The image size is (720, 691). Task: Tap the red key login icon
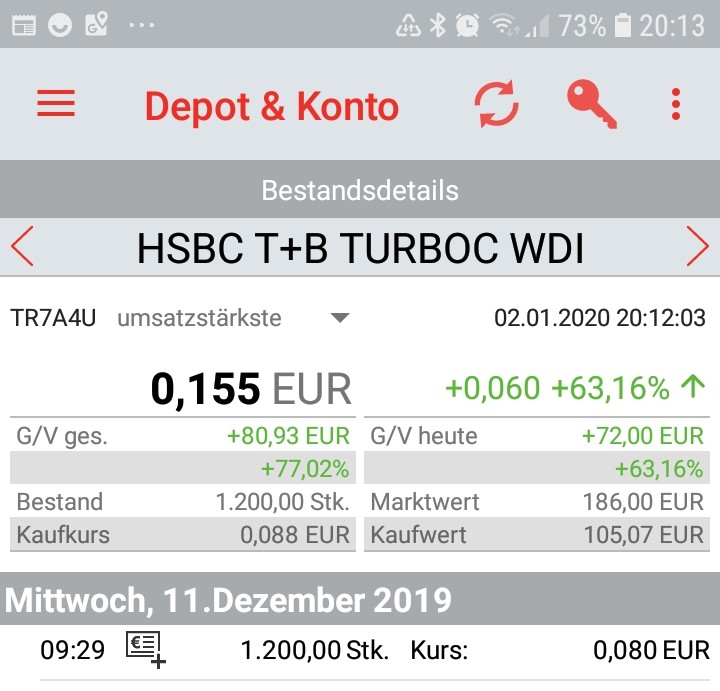pyautogui.click(x=591, y=104)
